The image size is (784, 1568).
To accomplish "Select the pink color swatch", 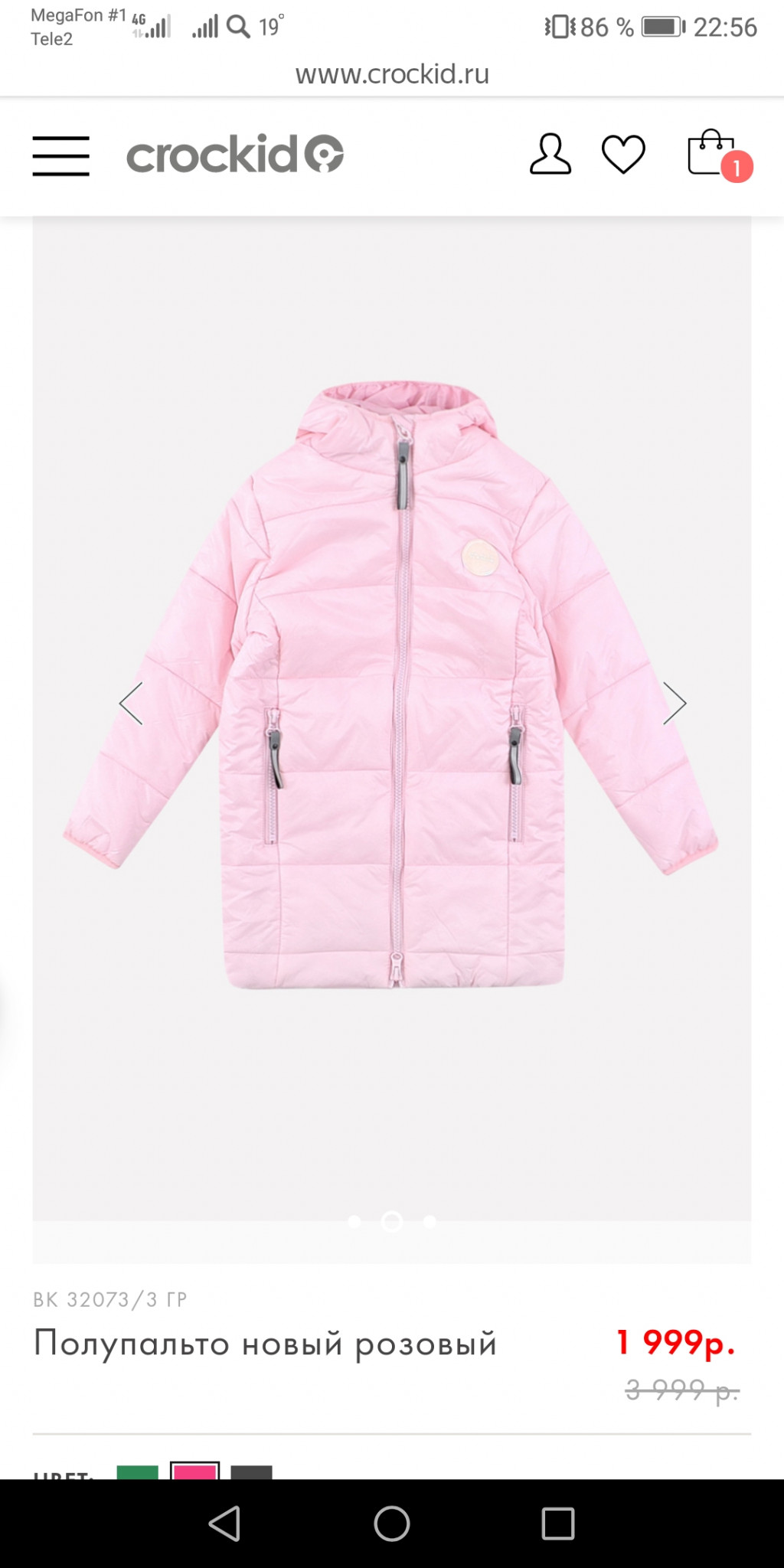I will (x=194, y=1471).
